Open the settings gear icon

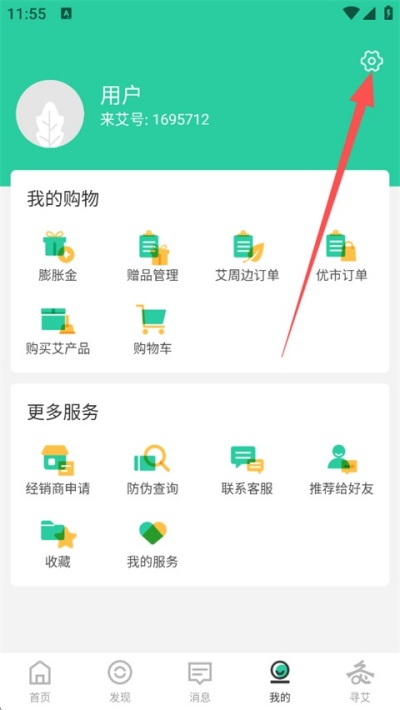(371, 61)
